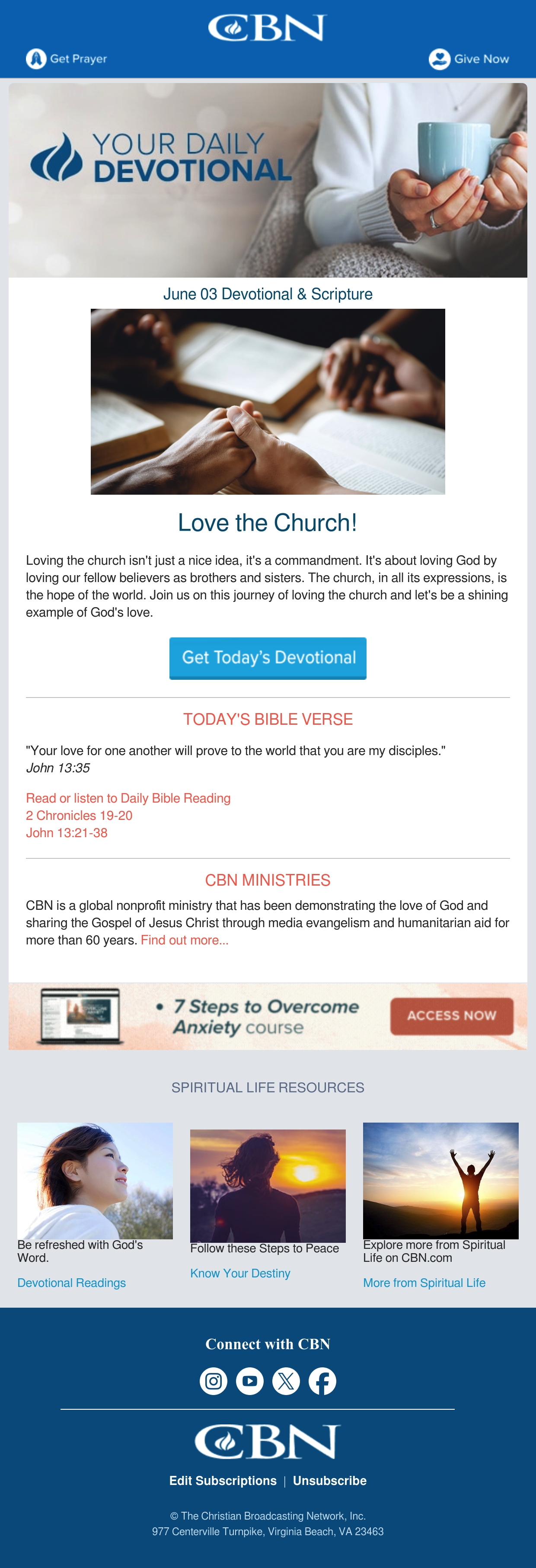Open the silhouette with raised arms image
Viewport: 536px width, 1568px height.
point(440,1180)
